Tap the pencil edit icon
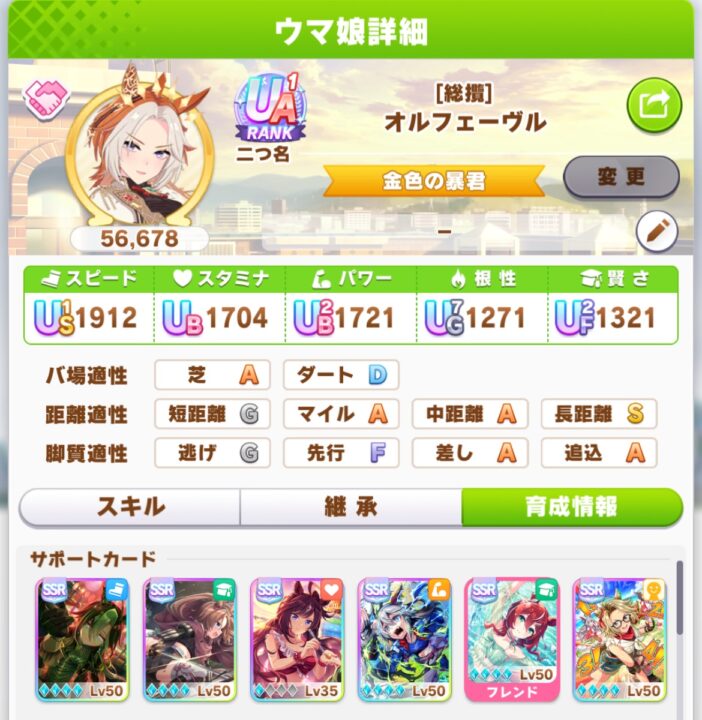The image size is (702, 720). pyautogui.click(x=657, y=232)
